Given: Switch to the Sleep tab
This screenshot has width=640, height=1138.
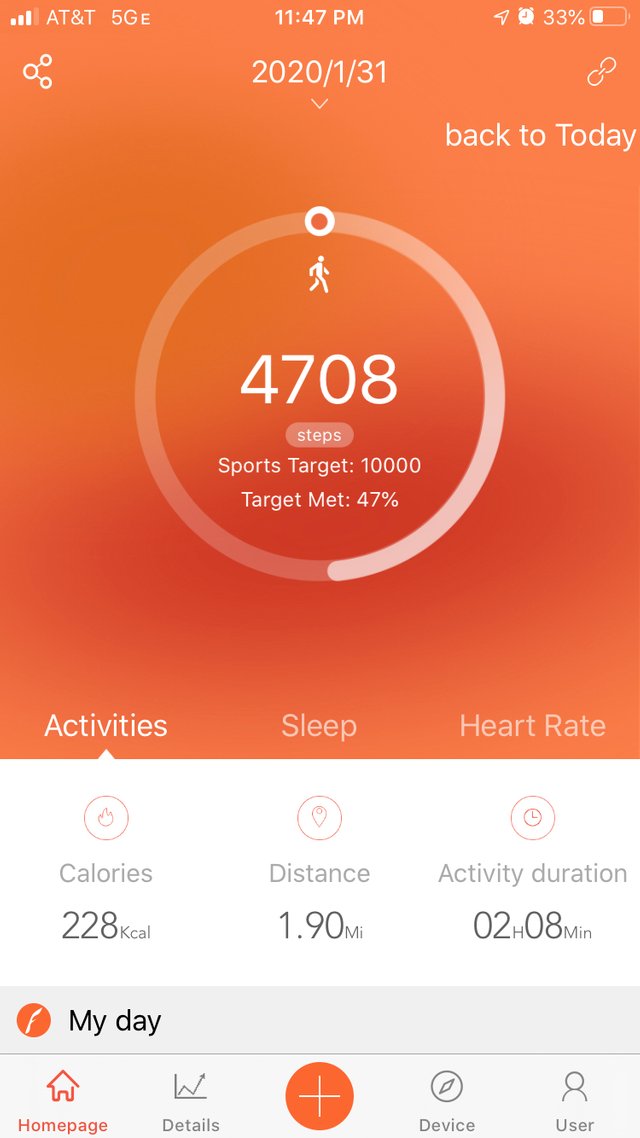Looking at the screenshot, I should point(319,725).
